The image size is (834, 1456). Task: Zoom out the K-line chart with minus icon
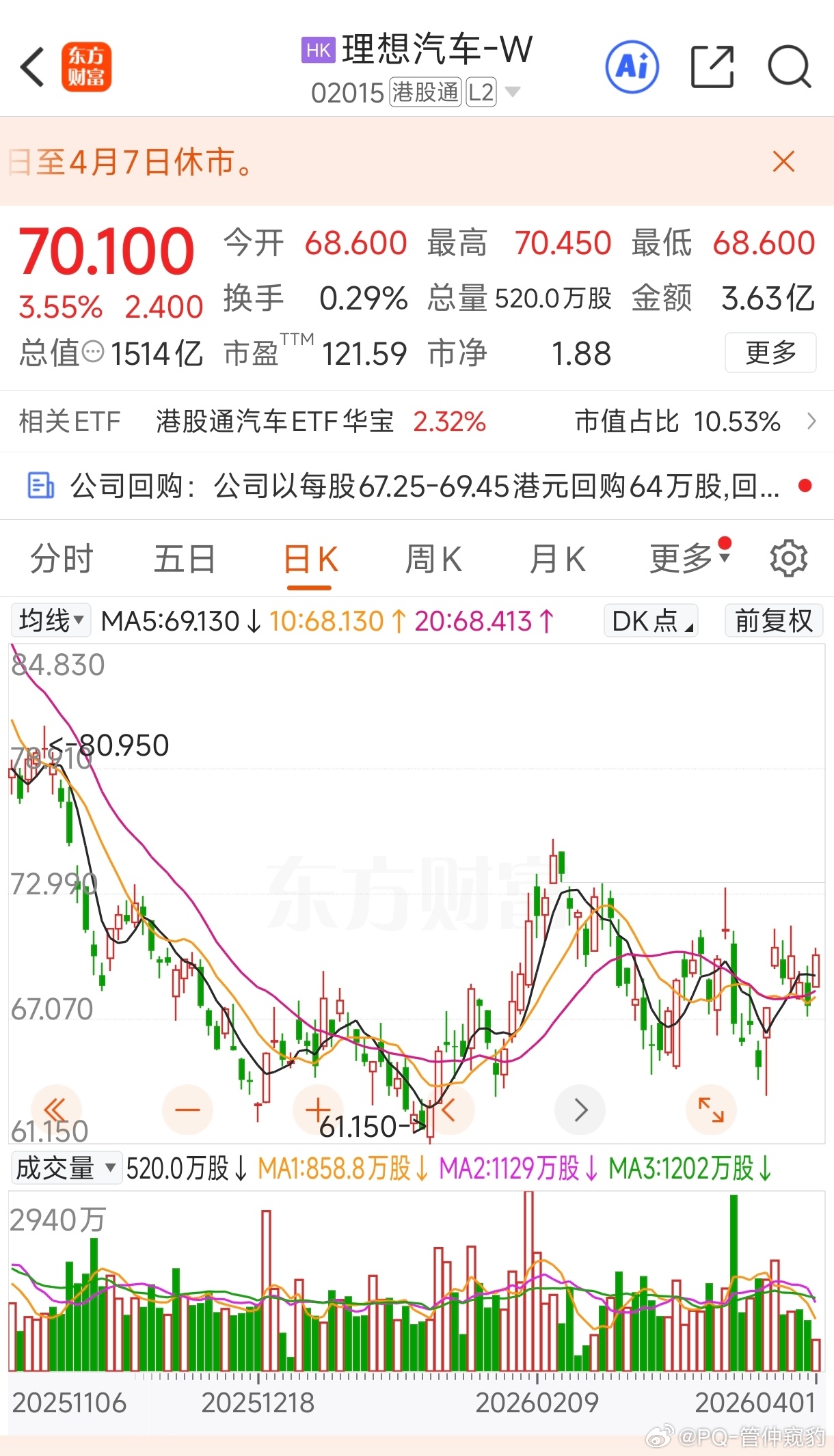188,1110
